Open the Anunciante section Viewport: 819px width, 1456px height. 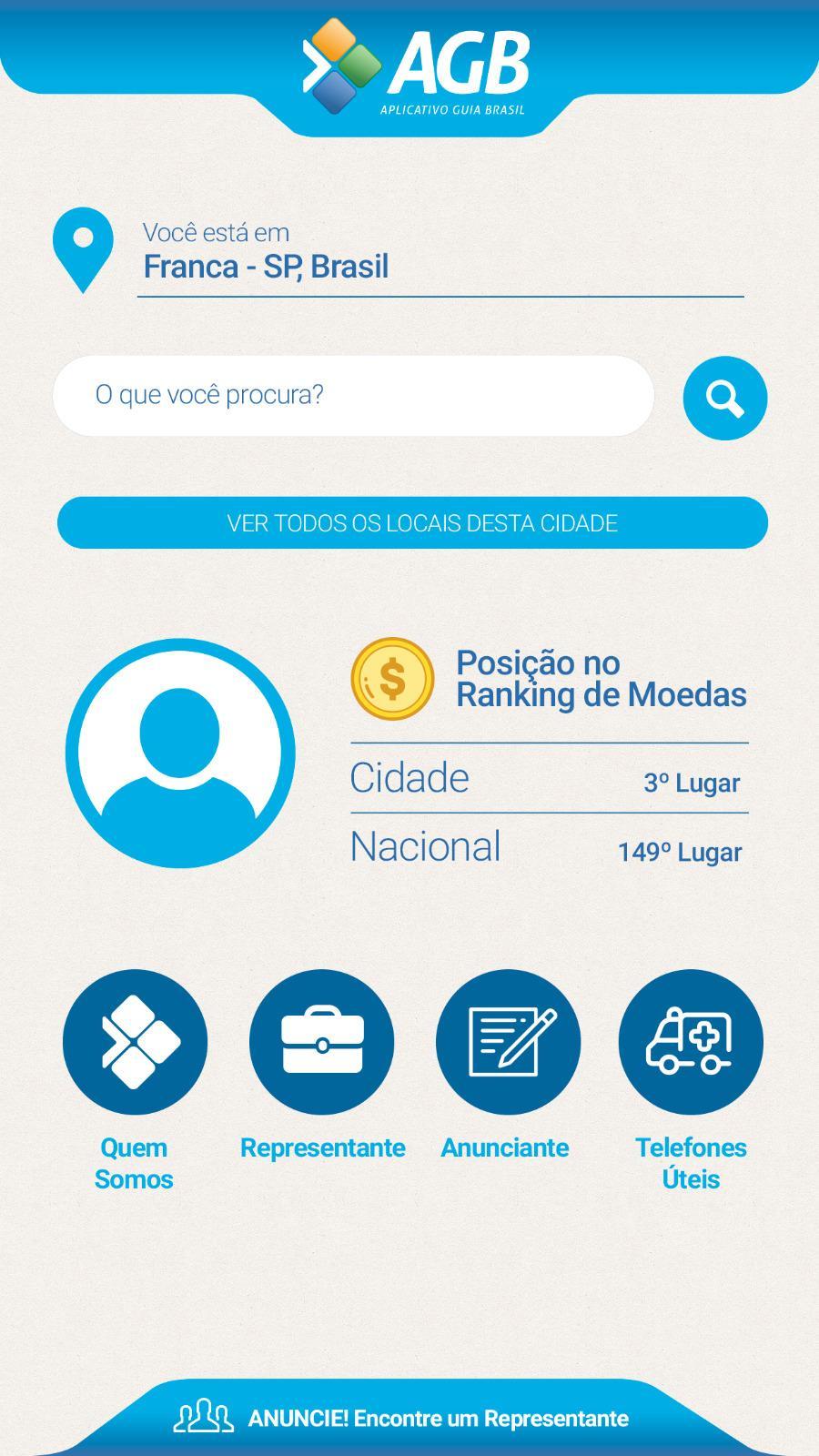(508, 1042)
